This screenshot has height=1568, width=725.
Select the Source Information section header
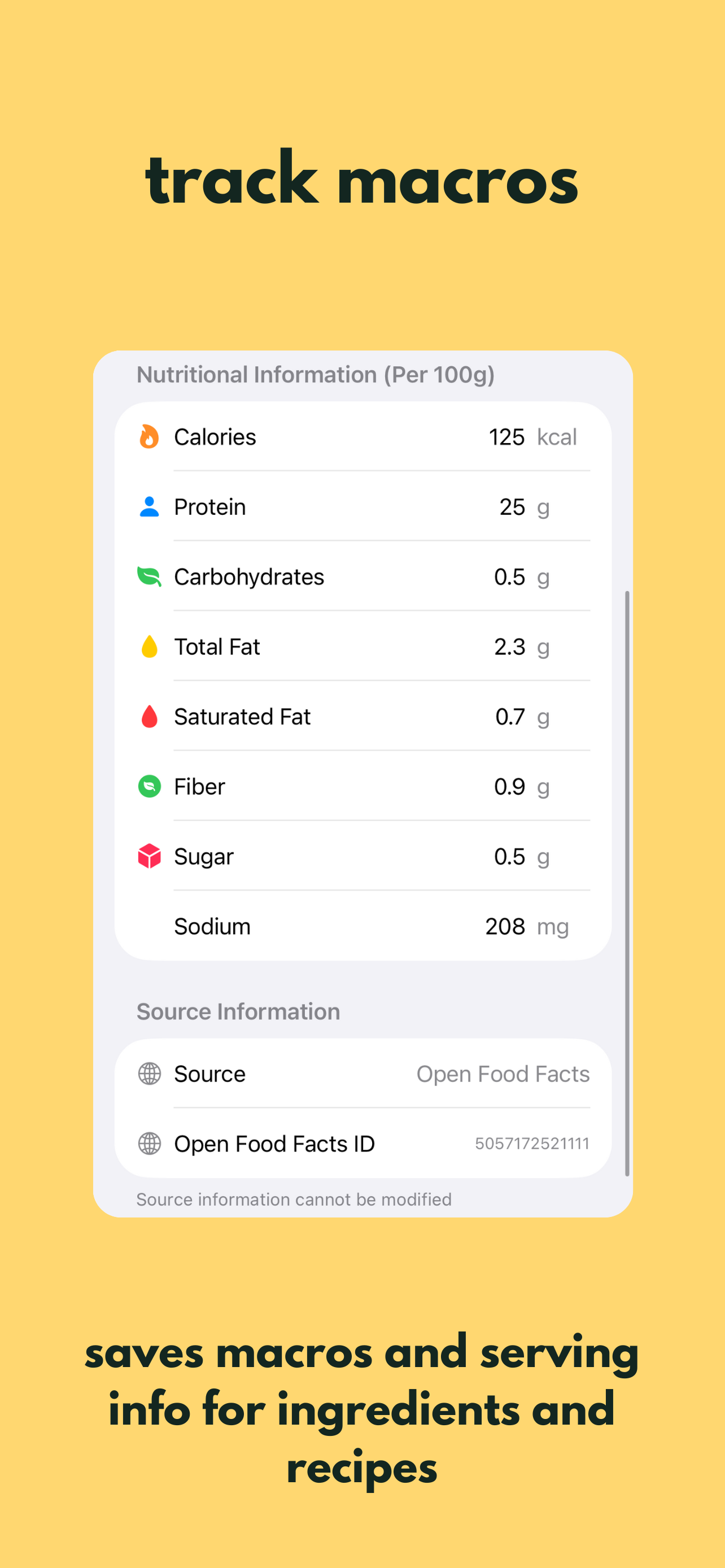238,1011
